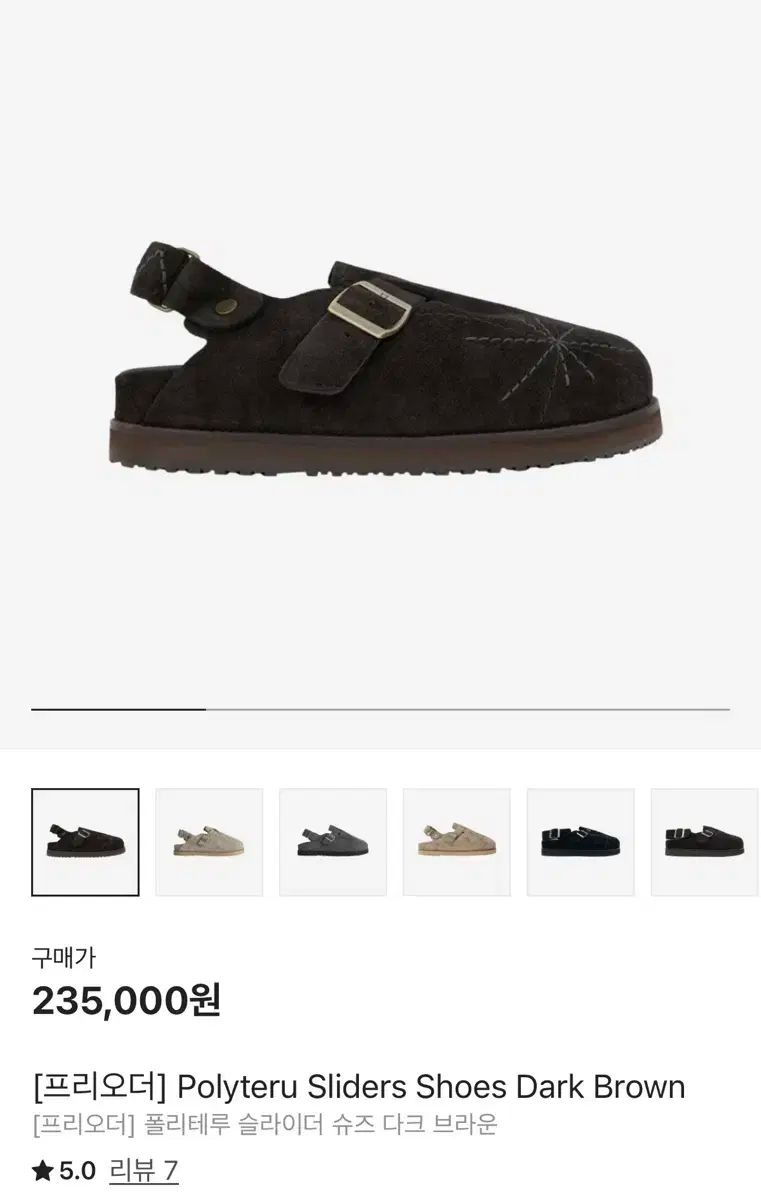This screenshot has height=1200, width=761.
Task: Select the charcoal gray shoe thumbnail
Action: click(x=333, y=842)
